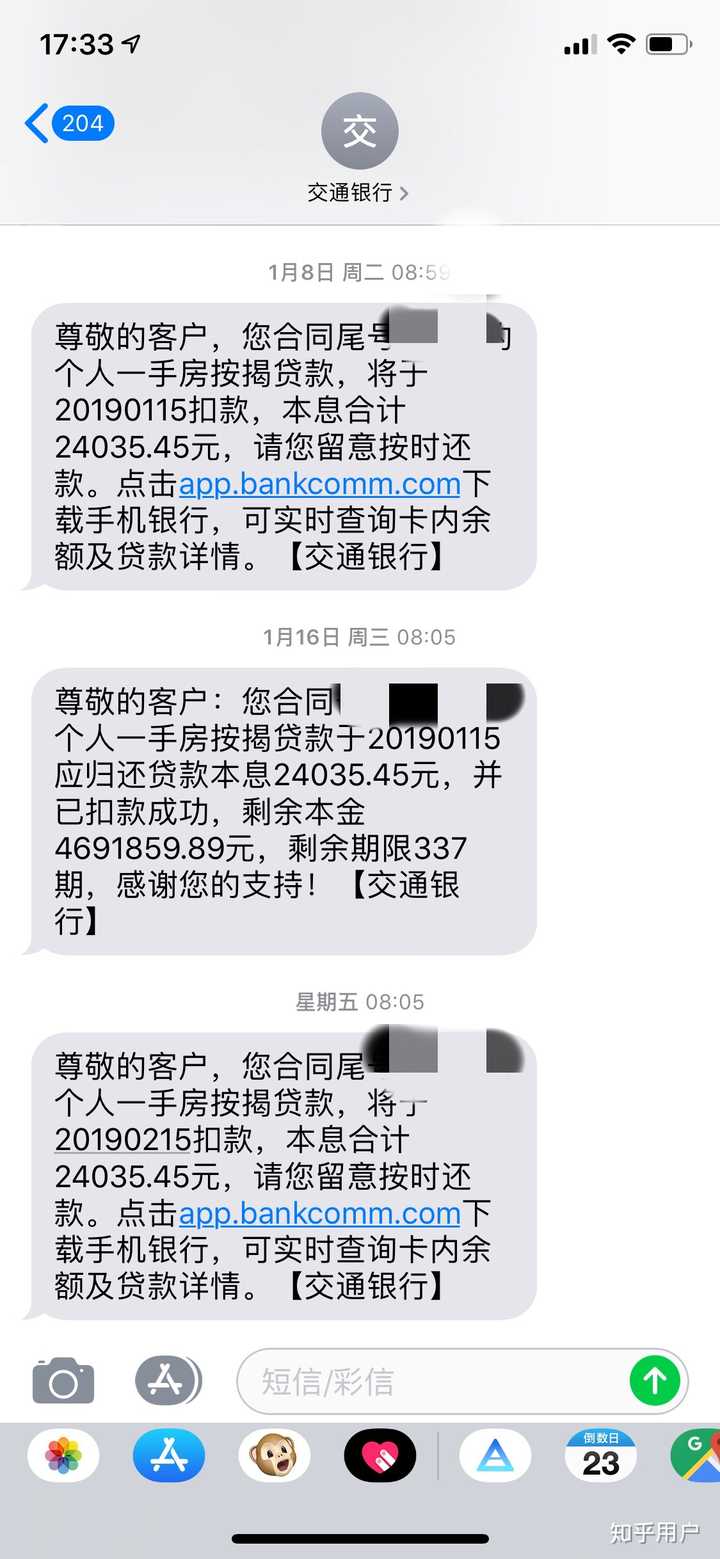720x1559 pixels.
Task: Tap the green send arrow button
Action: point(655,1381)
